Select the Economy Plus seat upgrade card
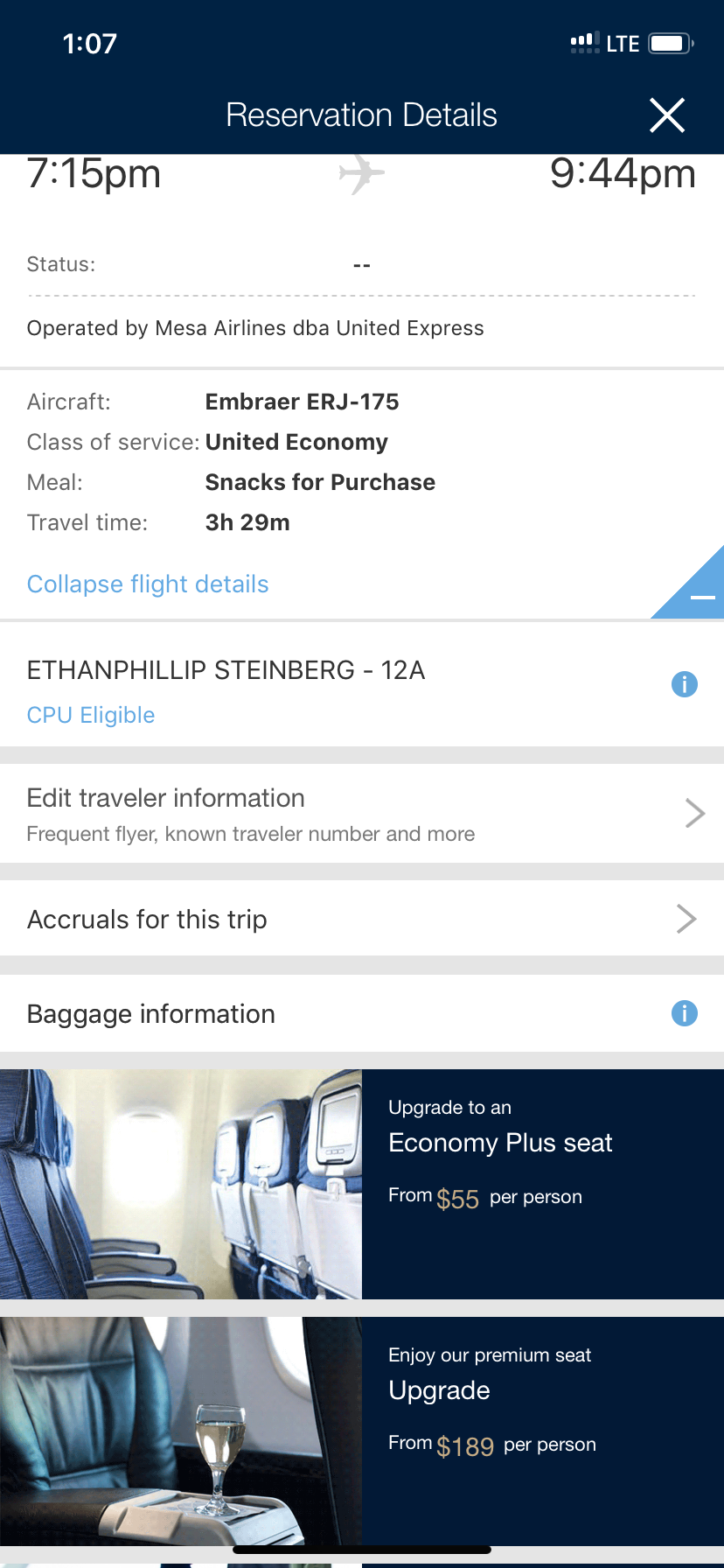 click(362, 1184)
